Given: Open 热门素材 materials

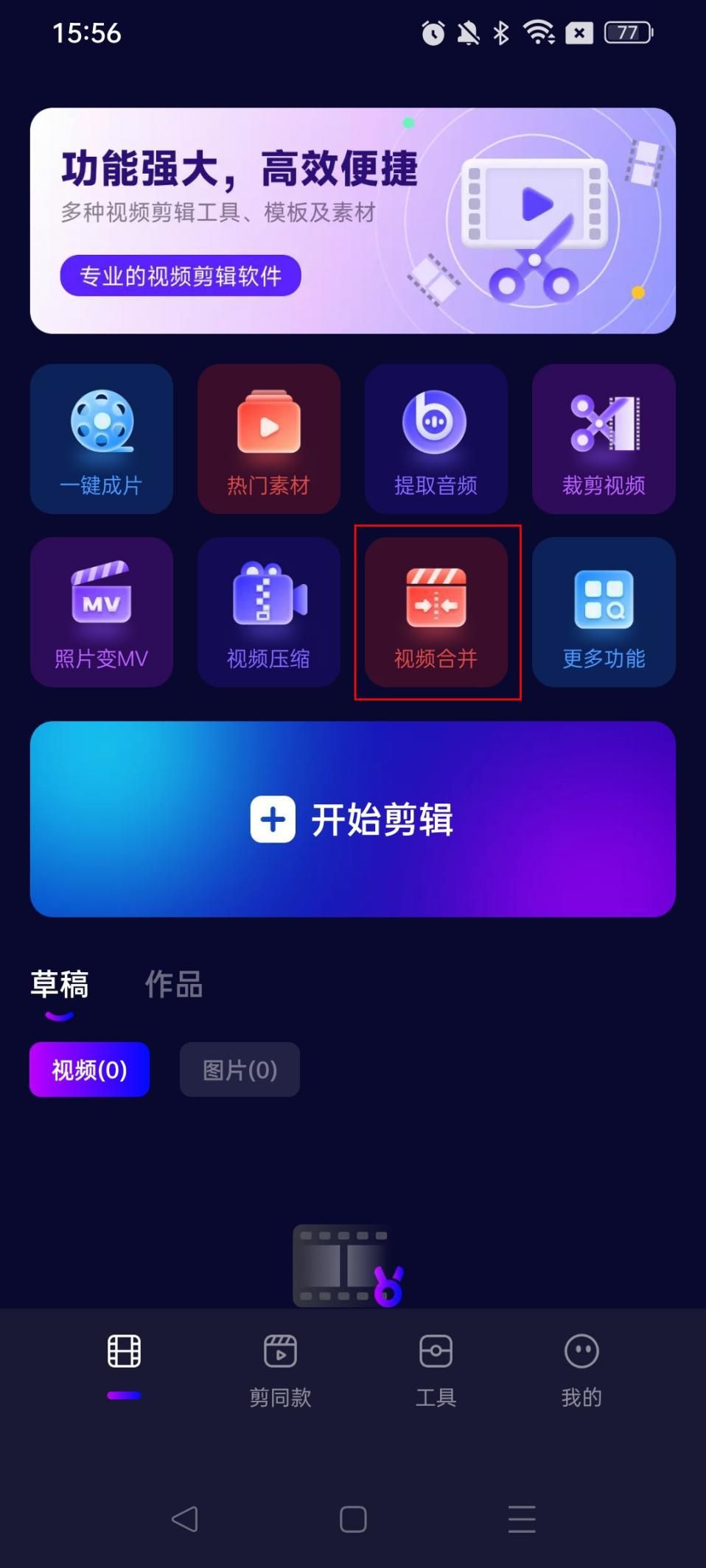Looking at the screenshot, I should [269, 439].
